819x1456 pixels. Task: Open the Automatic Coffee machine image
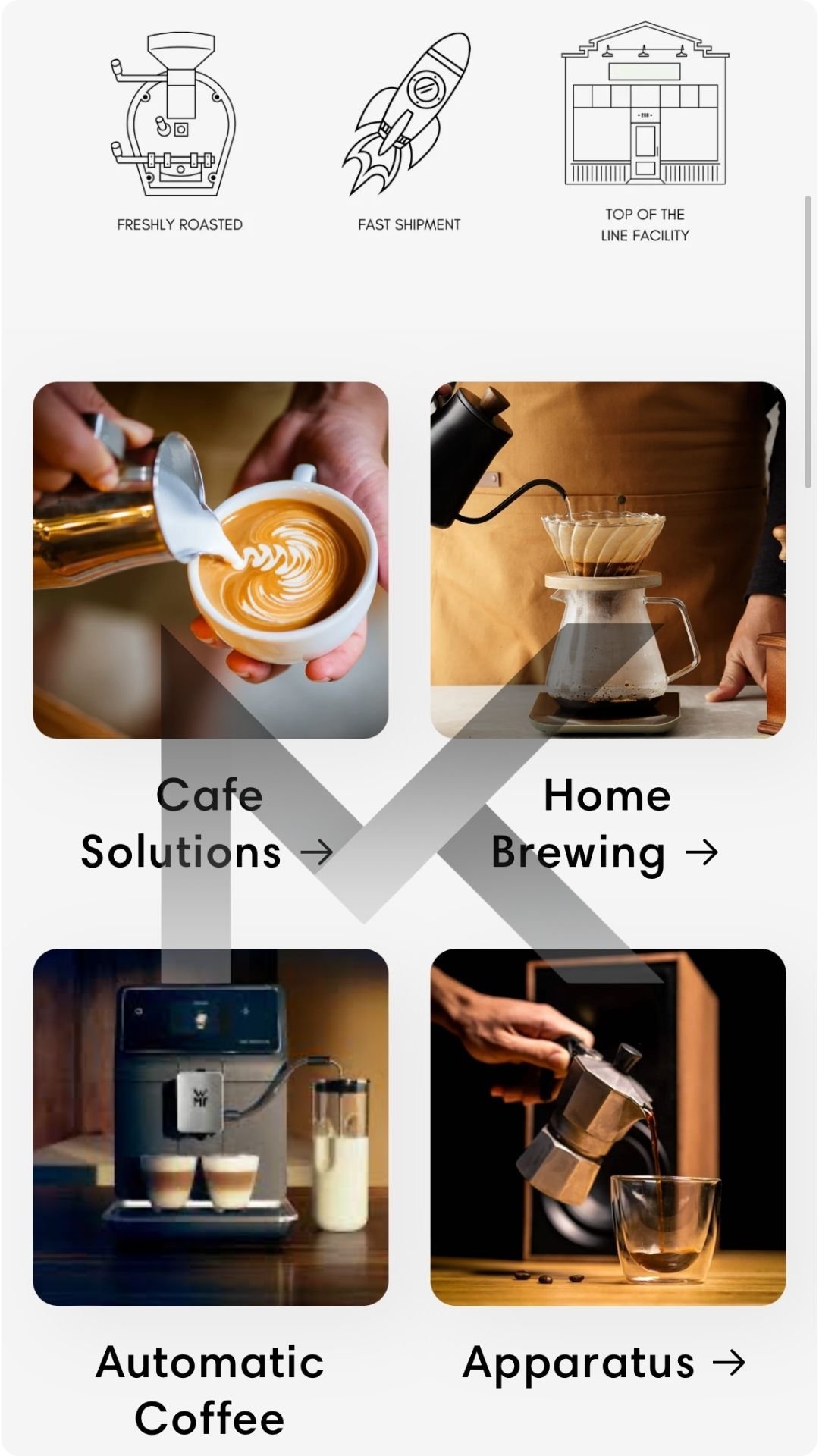pos(210,1127)
